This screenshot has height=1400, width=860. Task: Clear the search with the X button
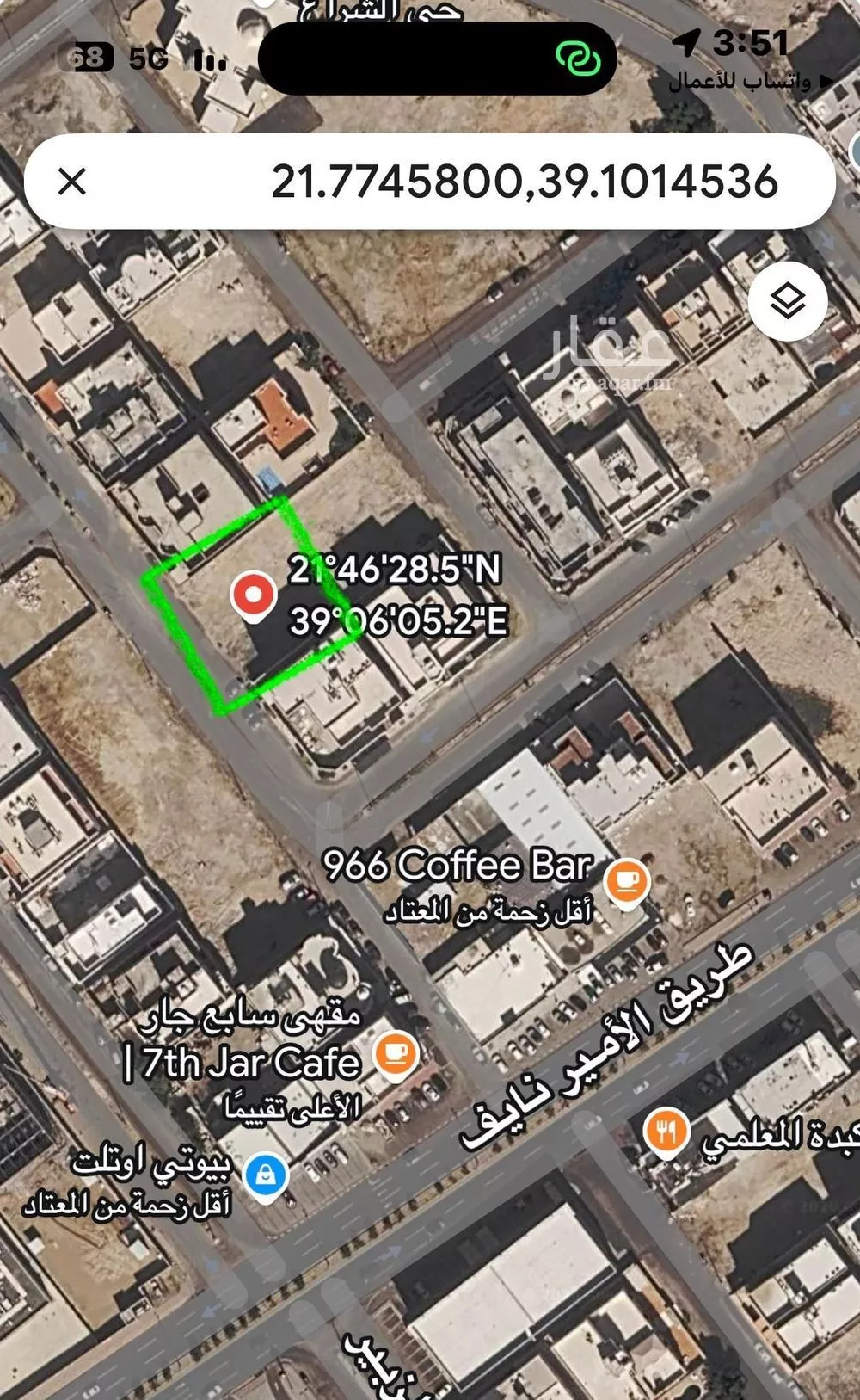[72, 182]
